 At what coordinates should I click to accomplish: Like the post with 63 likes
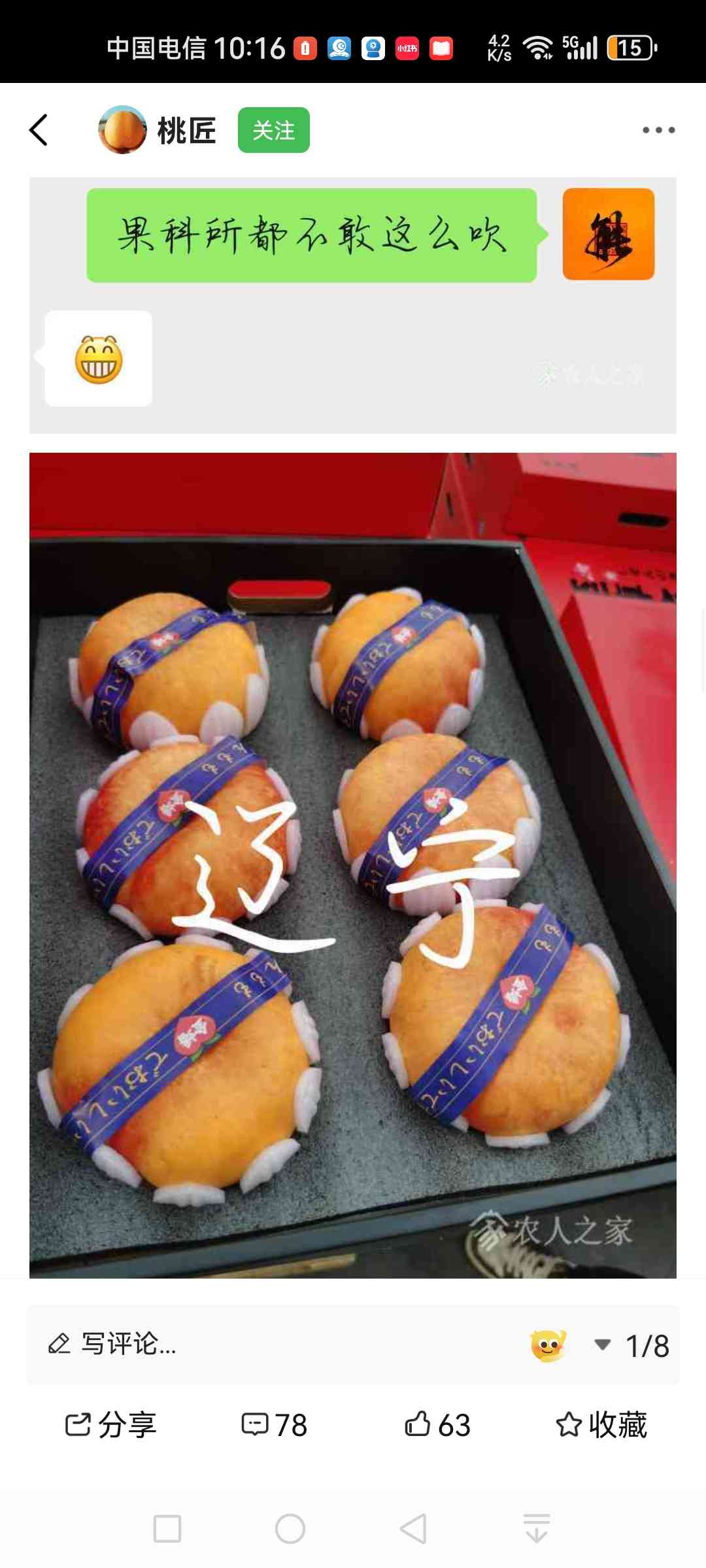coord(437,1425)
